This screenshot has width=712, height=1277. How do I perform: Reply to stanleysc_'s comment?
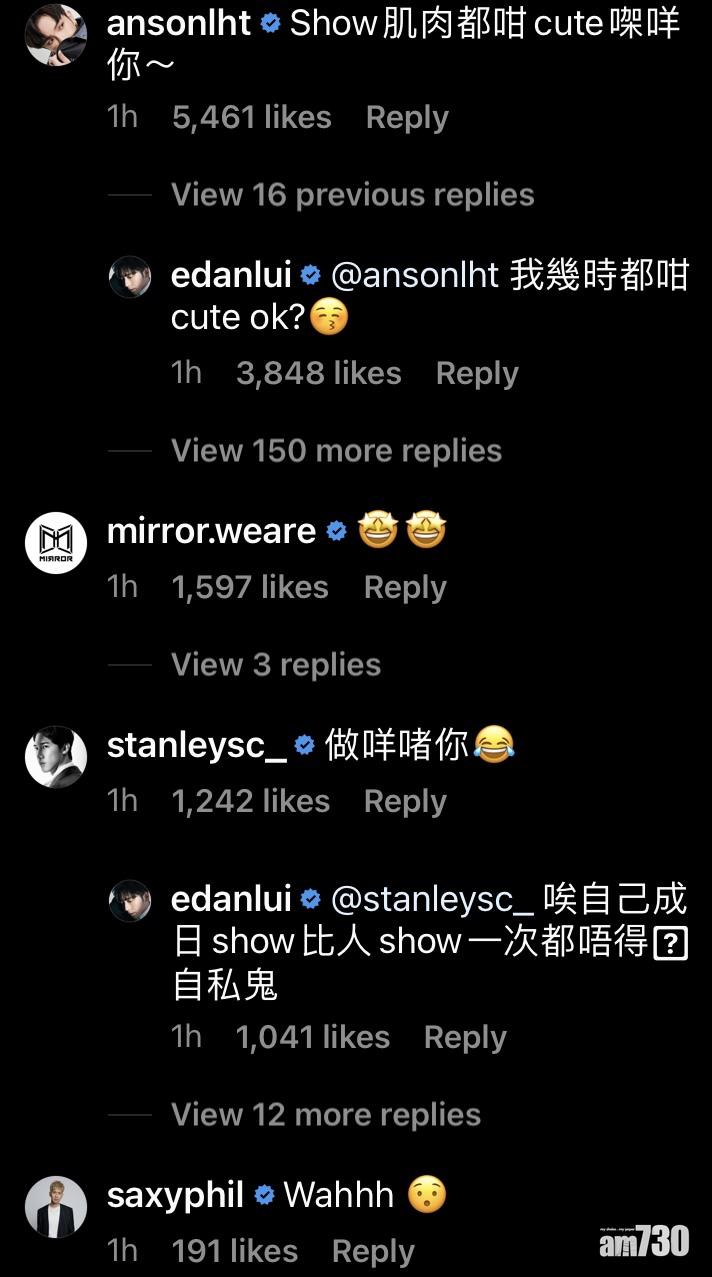pos(404,801)
